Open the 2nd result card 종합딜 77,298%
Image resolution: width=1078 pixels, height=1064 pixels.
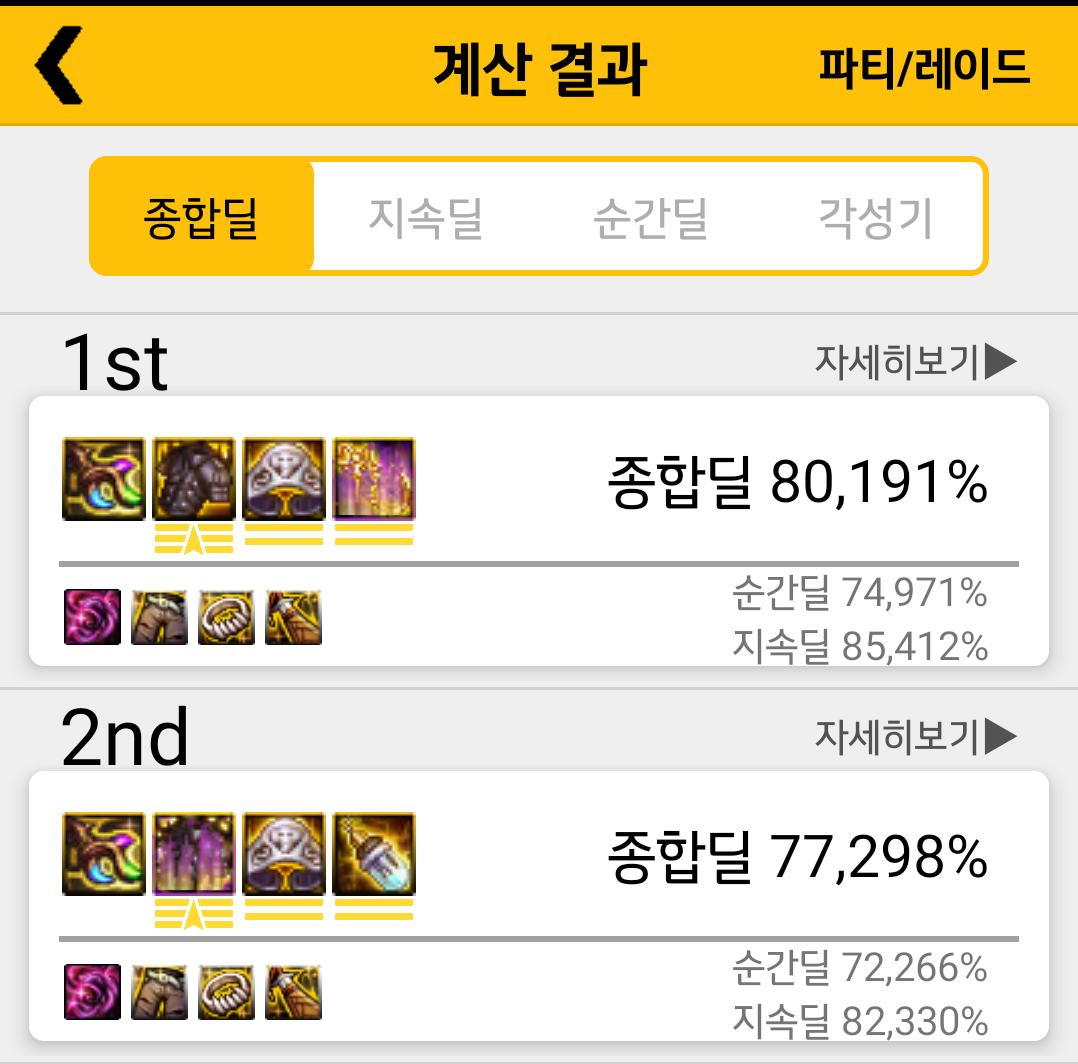click(538, 905)
